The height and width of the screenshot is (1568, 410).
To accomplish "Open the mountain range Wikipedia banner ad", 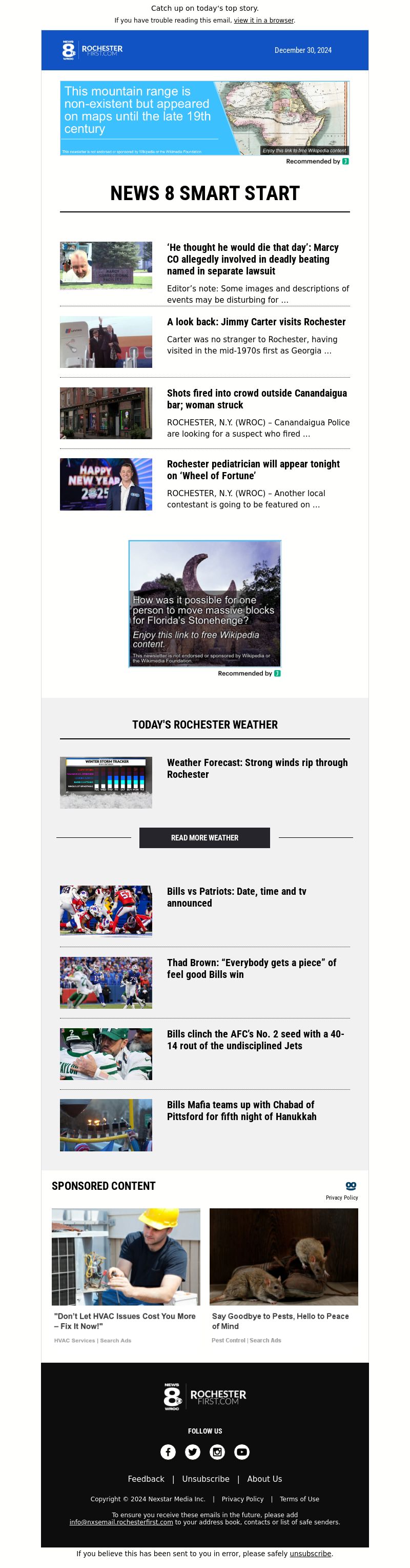I will (x=204, y=118).
